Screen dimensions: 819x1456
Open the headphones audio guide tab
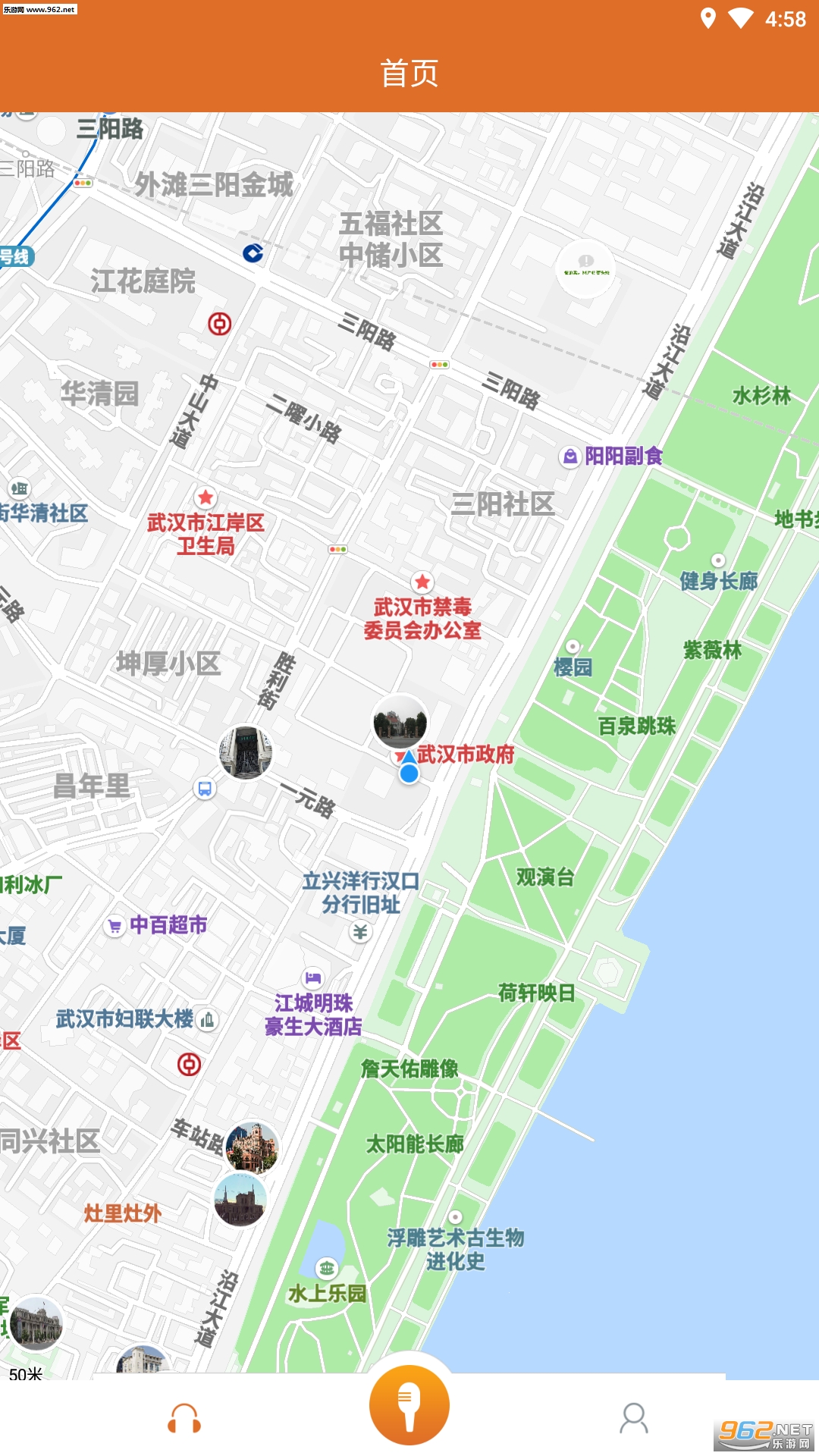point(184,1418)
